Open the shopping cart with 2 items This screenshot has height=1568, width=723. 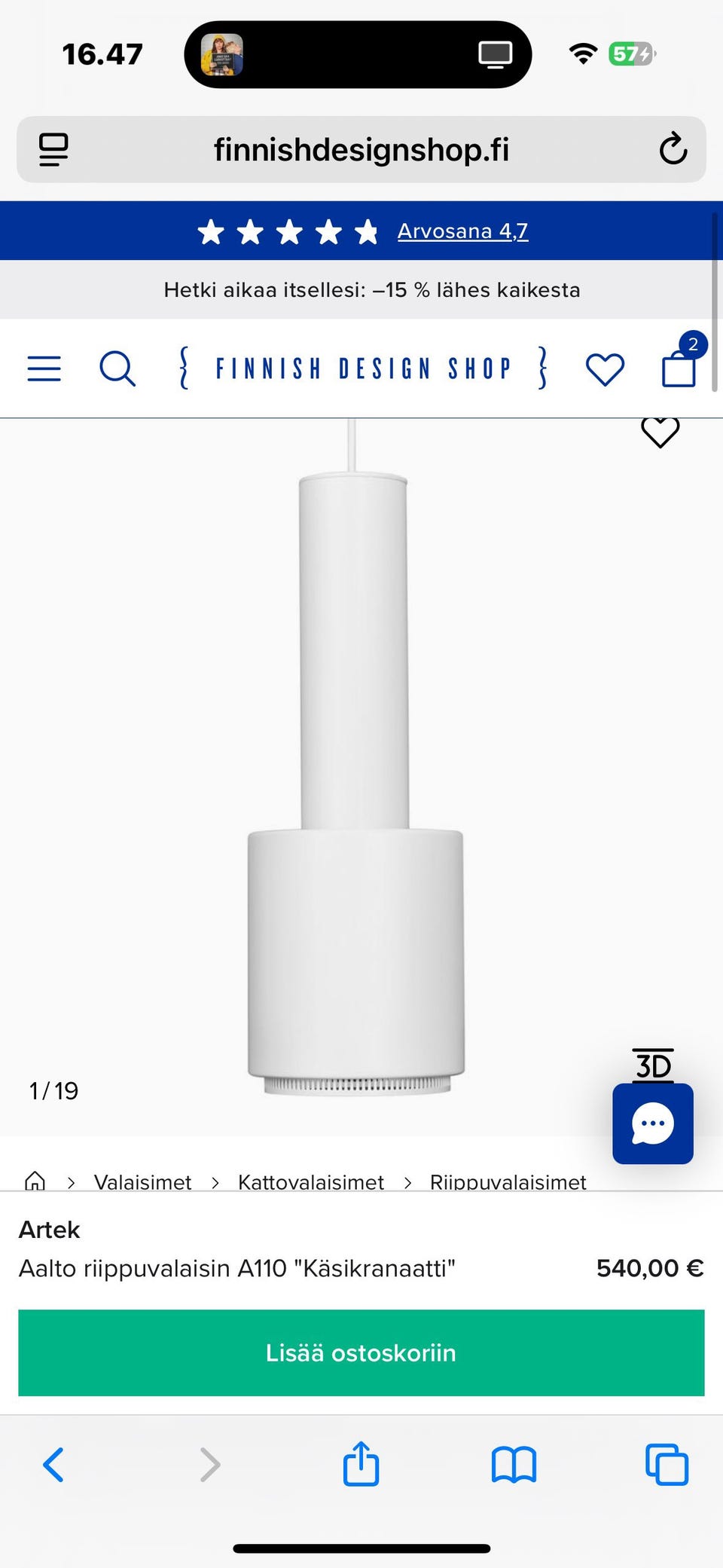pos(679,368)
